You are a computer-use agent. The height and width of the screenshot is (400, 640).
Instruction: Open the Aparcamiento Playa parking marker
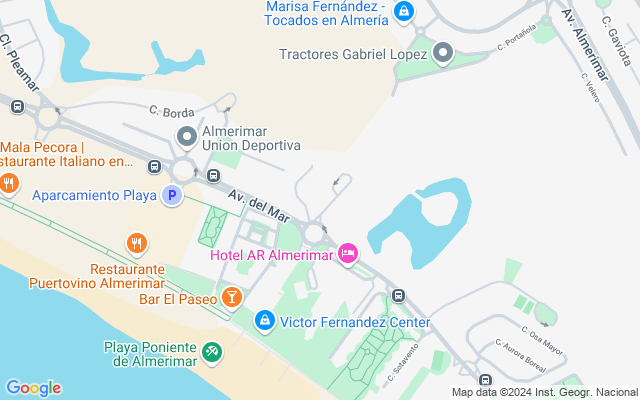pyautogui.click(x=172, y=196)
